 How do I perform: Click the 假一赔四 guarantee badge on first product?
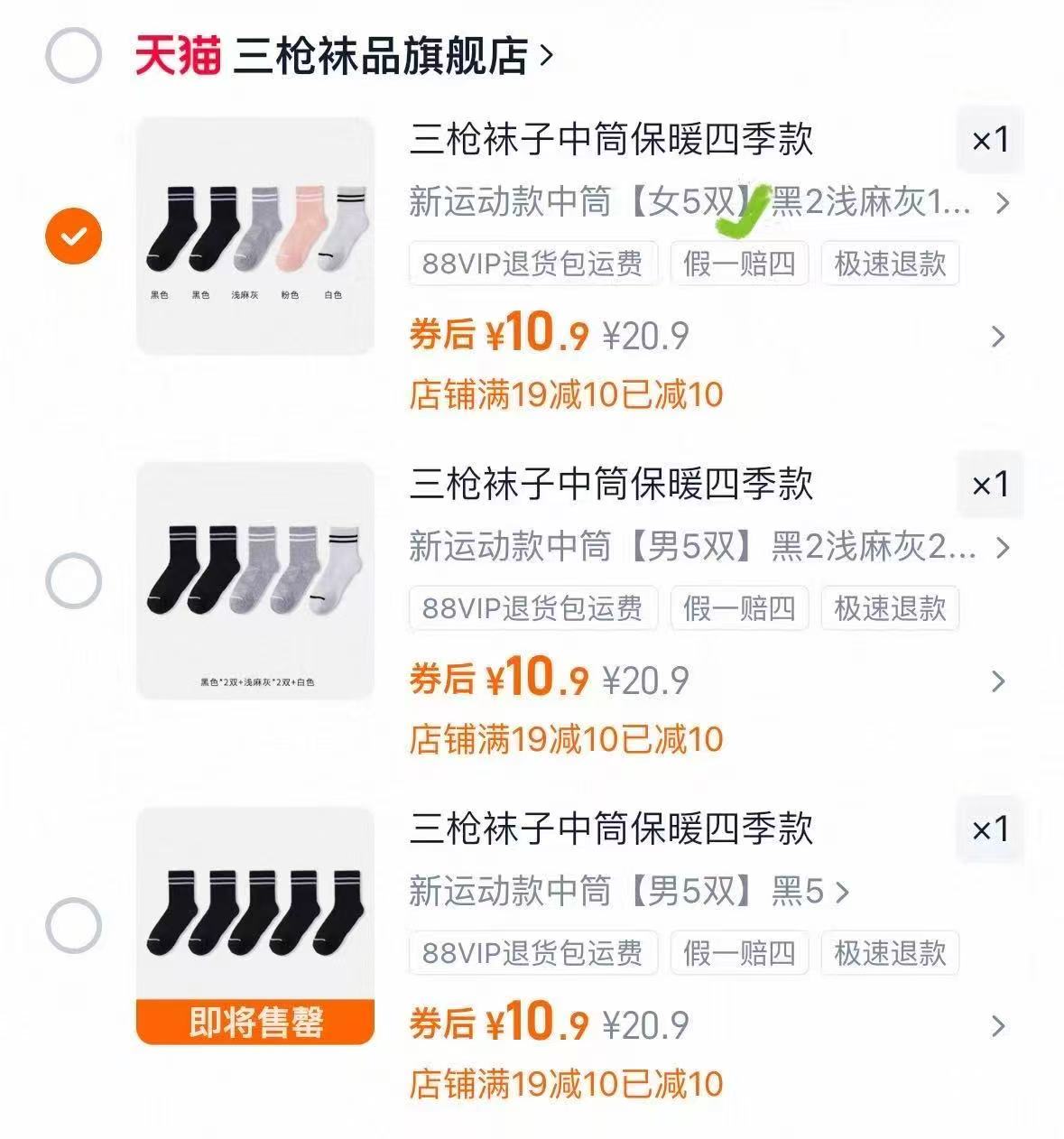point(740,264)
